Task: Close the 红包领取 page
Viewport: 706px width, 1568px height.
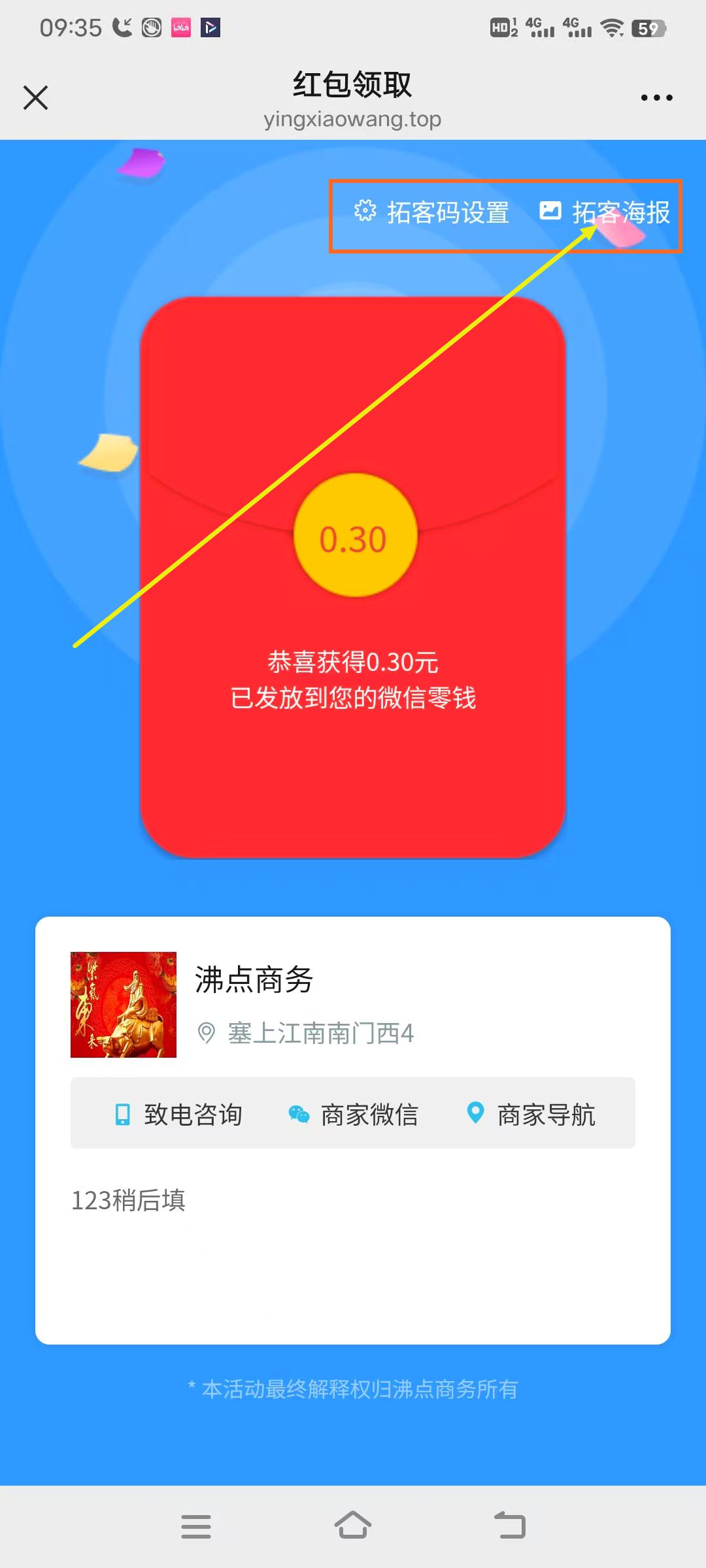Action: 36,98
